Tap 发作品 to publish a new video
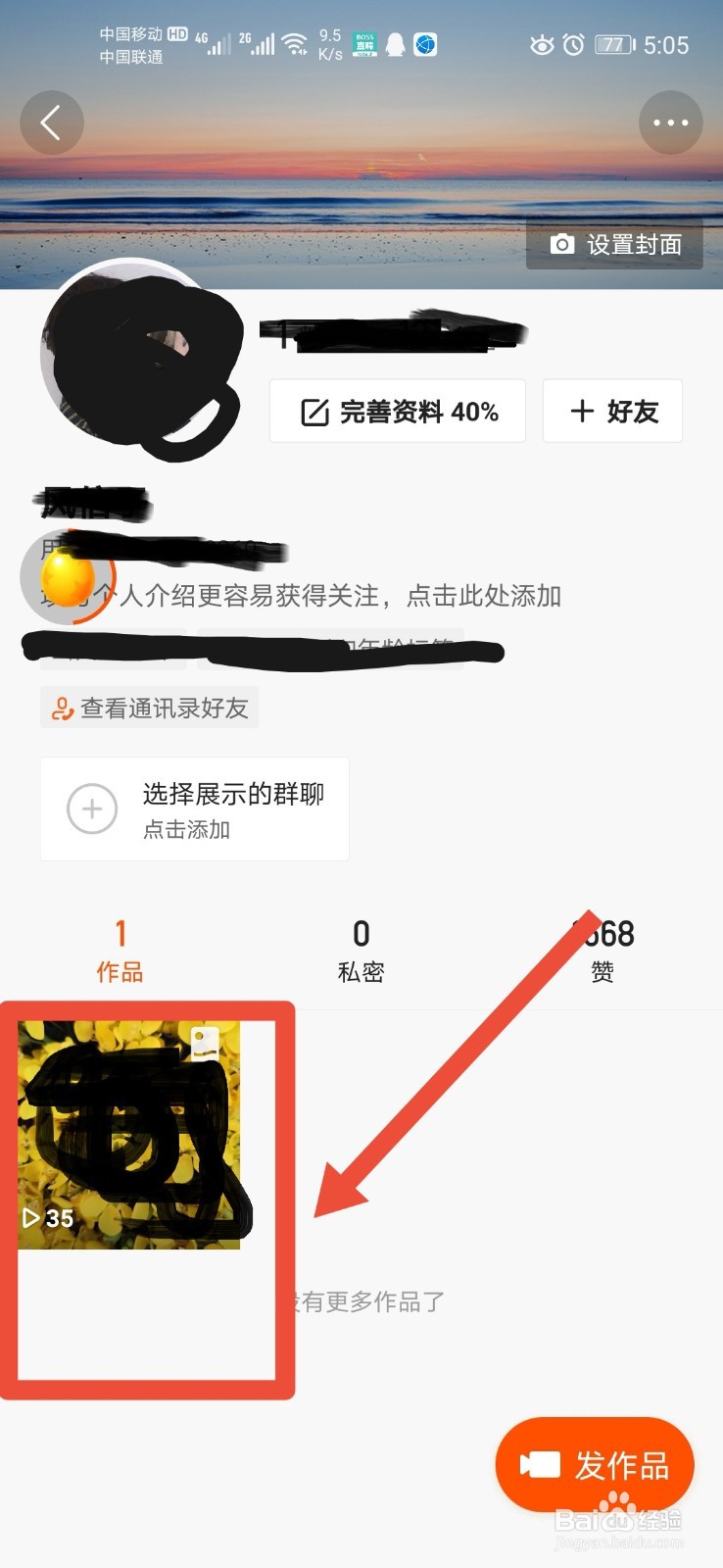The height and width of the screenshot is (1568, 723). point(595,1464)
